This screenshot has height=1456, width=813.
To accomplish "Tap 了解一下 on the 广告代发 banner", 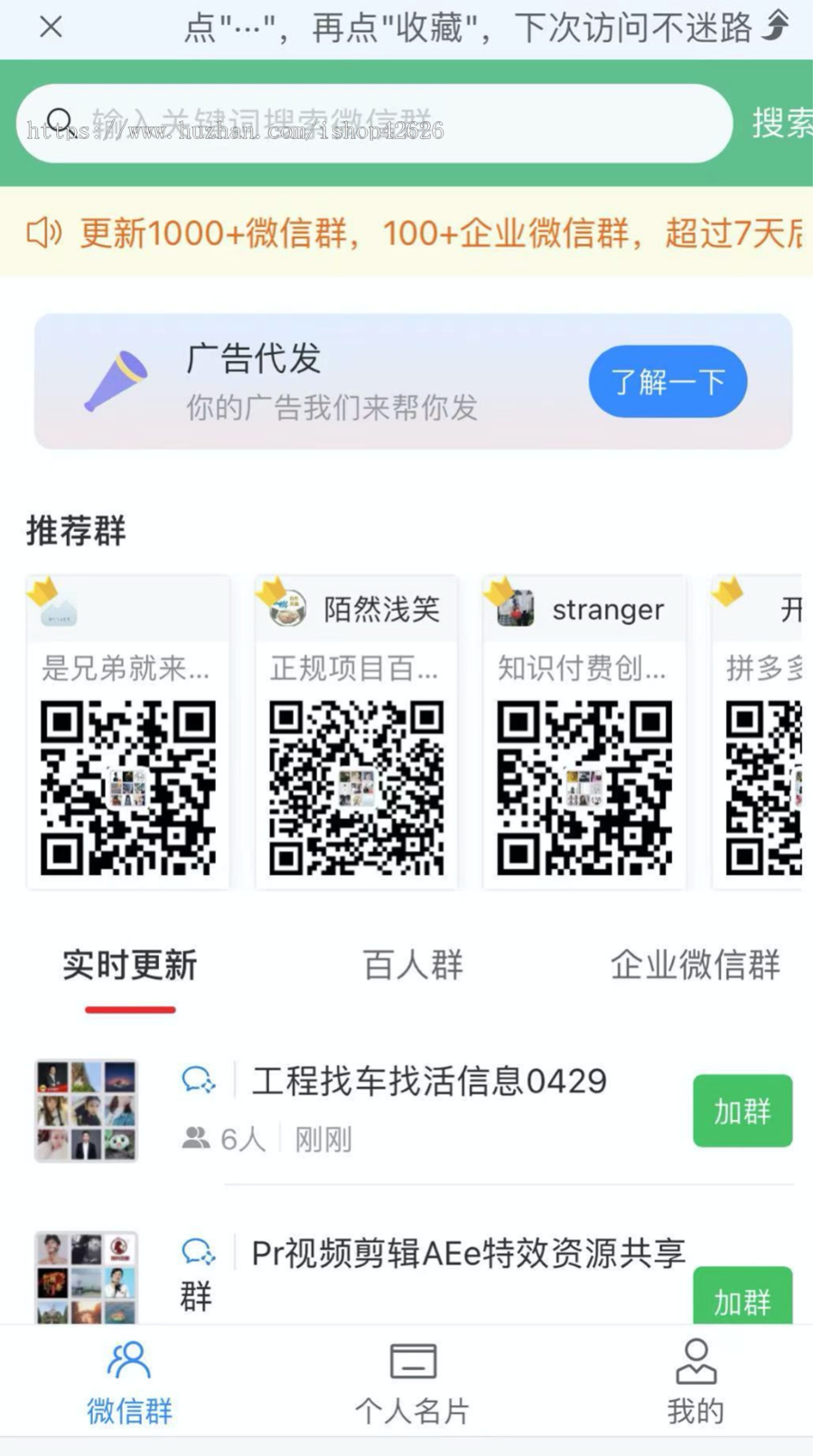I will (x=668, y=381).
